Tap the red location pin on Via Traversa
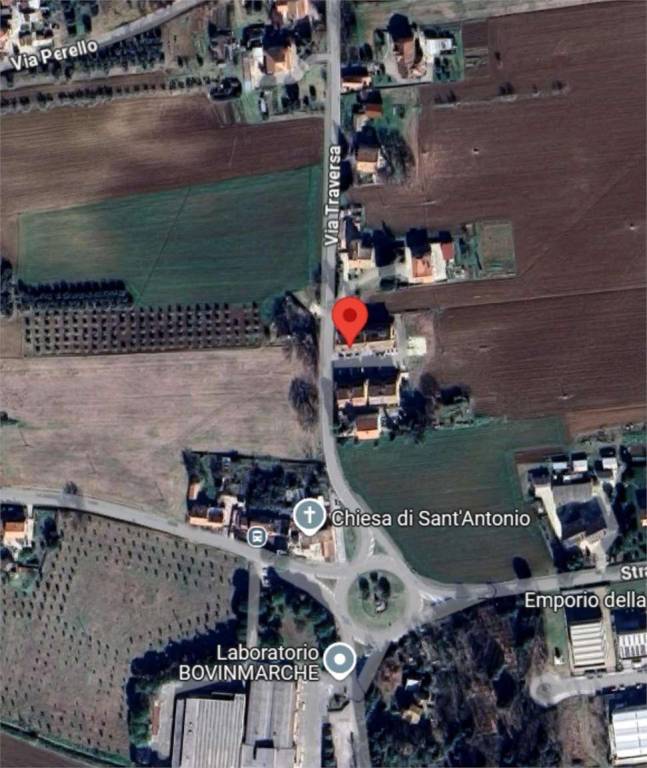This screenshot has height=768, width=647. pyautogui.click(x=349, y=318)
